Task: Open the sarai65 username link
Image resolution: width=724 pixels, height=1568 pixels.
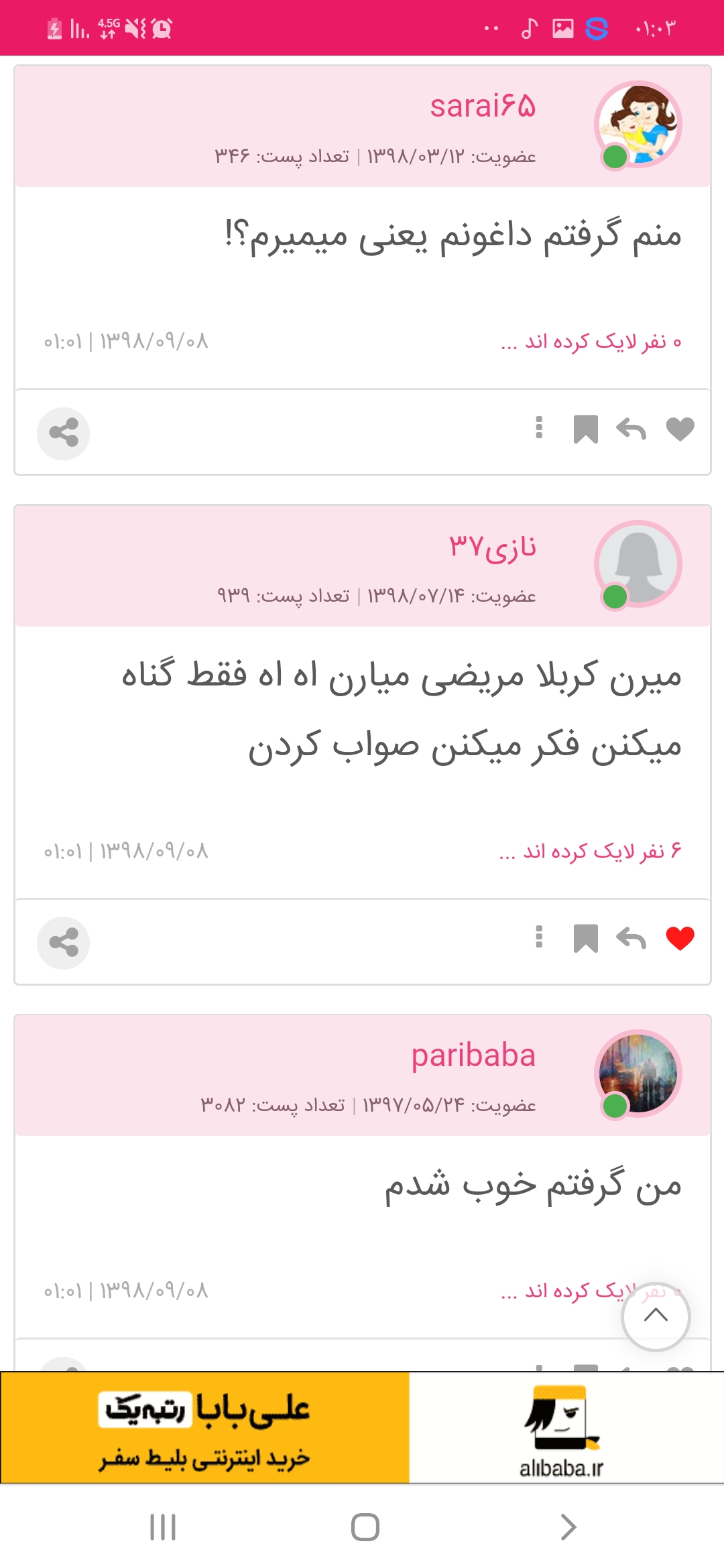Action: [483, 106]
